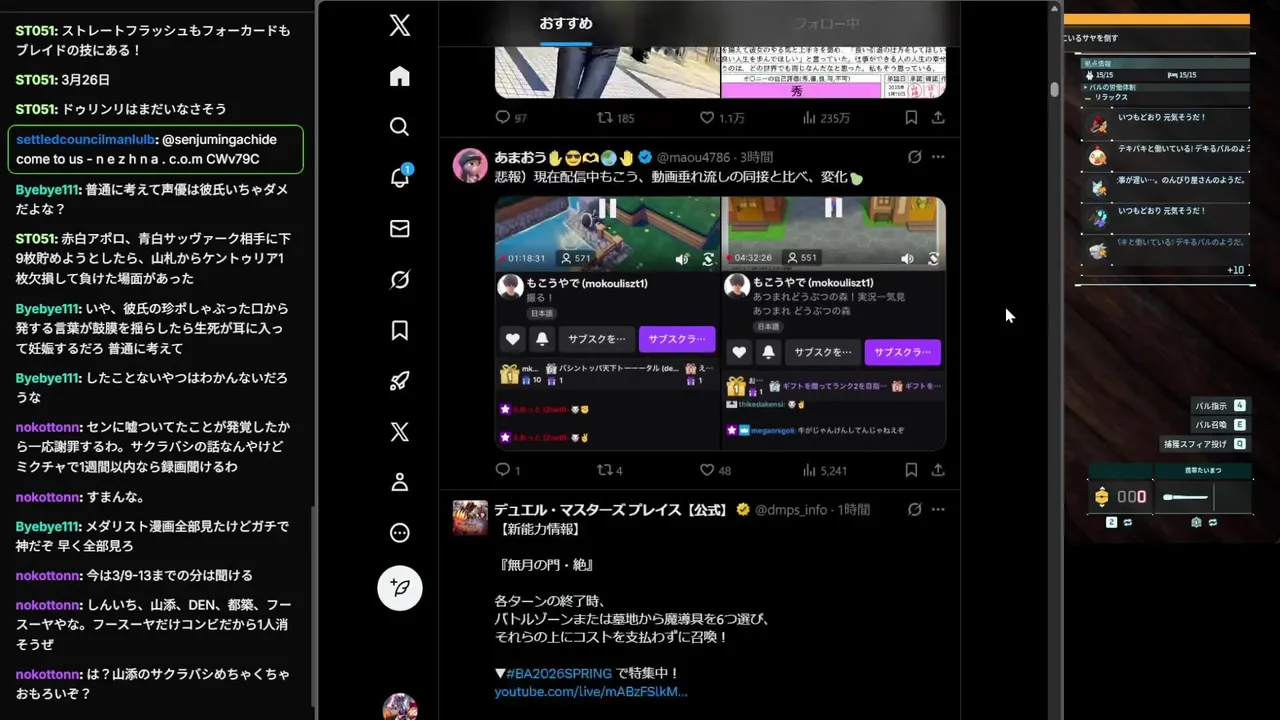Open the profile page icon
The height and width of the screenshot is (720, 1280).
coord(399,482)
